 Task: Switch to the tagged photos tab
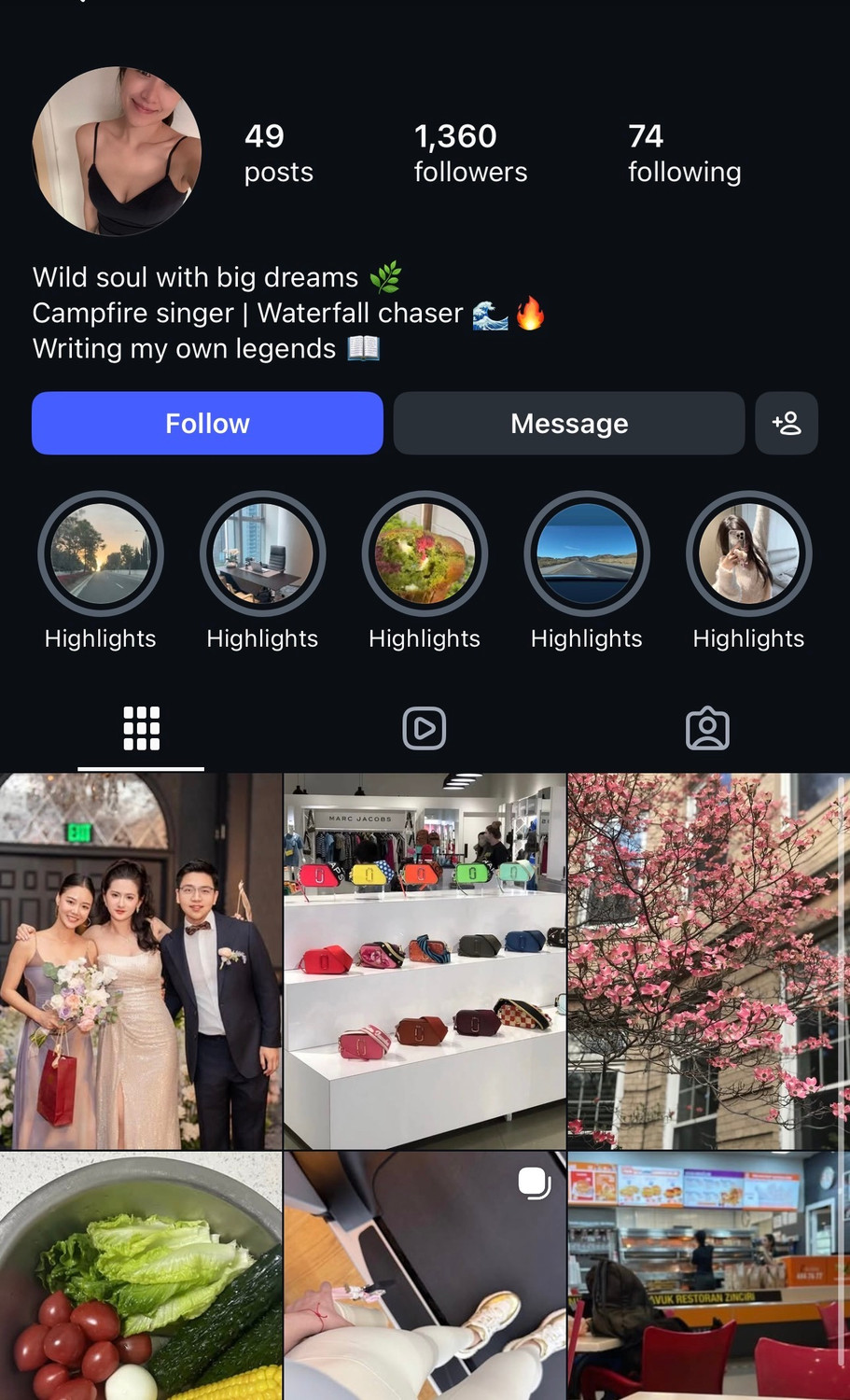[x=707, y=728]
